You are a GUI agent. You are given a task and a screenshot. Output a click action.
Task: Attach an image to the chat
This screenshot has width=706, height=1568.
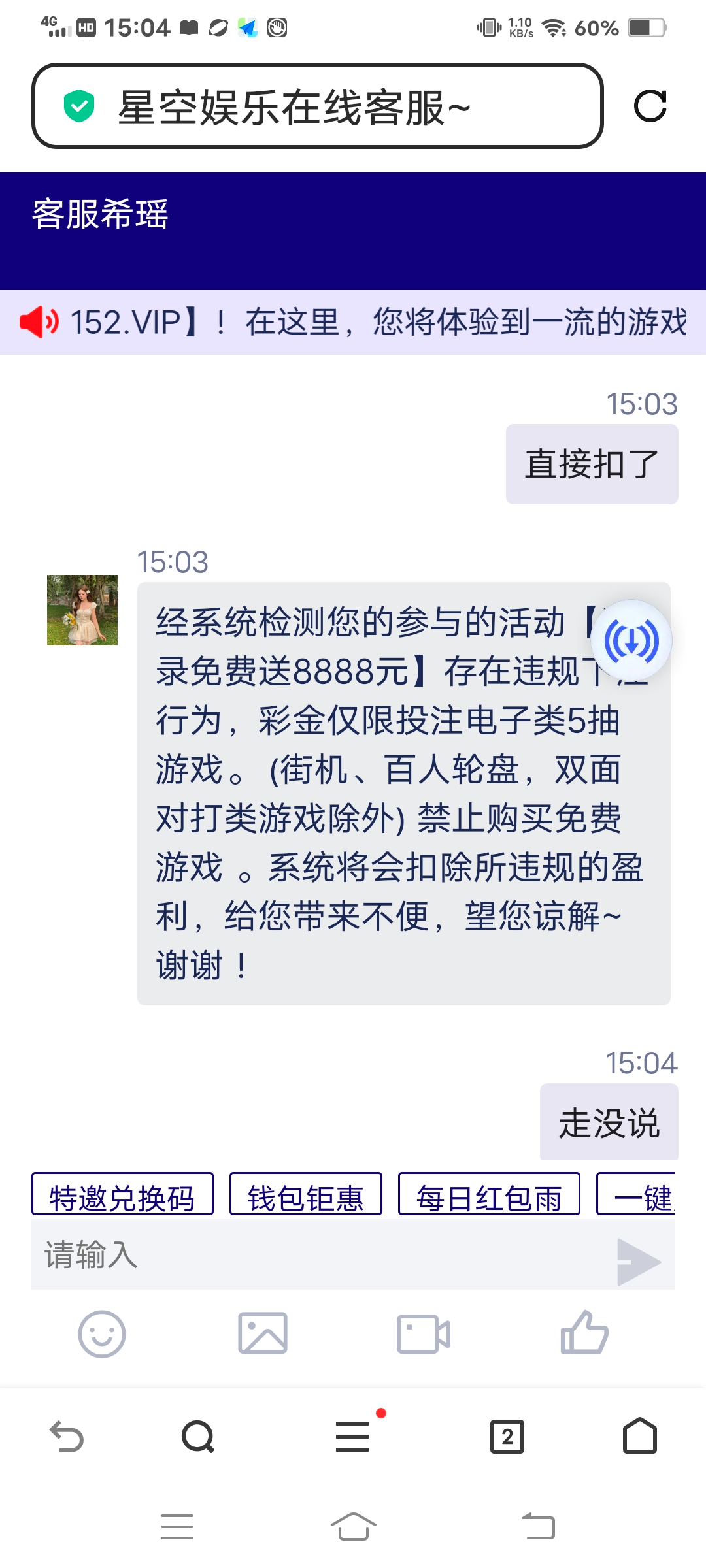click(x=263, y=1333)
